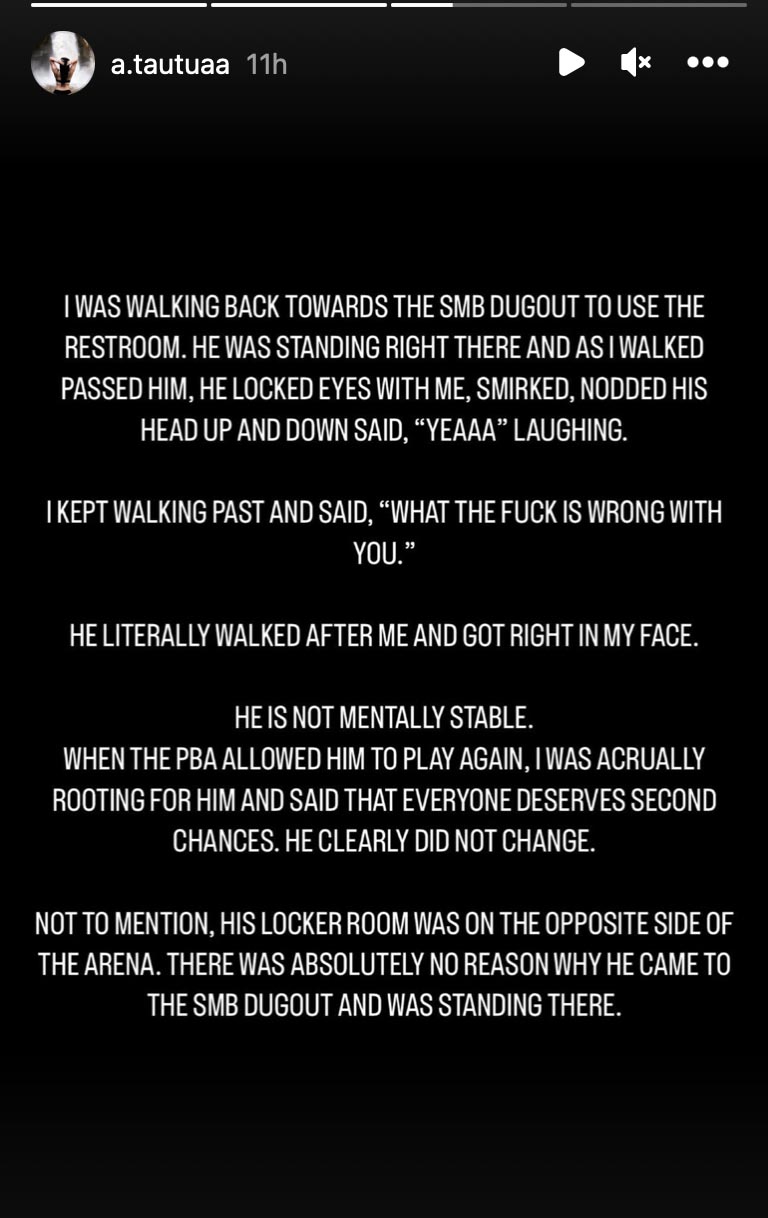Open a.tautuaa's profile picture
The width and height of the screenshot is (768, 1218).
tap(63, 63)
